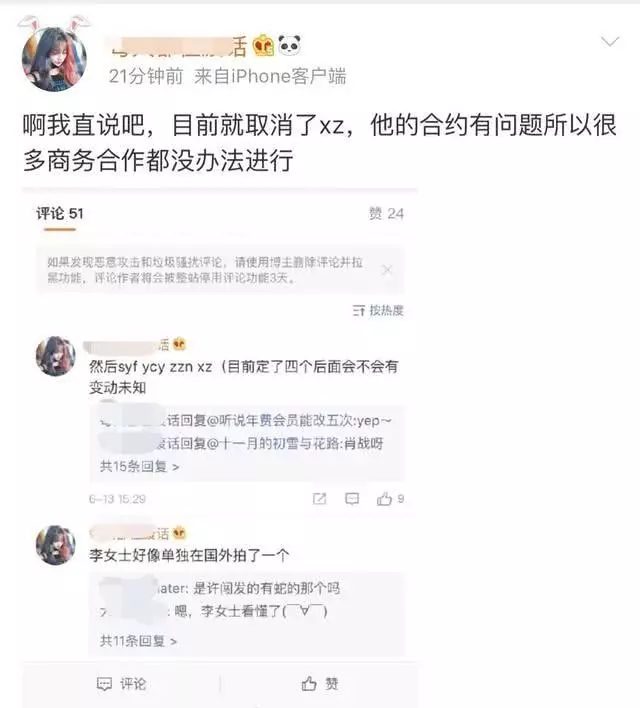The width and height of the screenshot is (640, 708).
Task: Open the post author's profile avatar
Action: [x=53, y=58]
